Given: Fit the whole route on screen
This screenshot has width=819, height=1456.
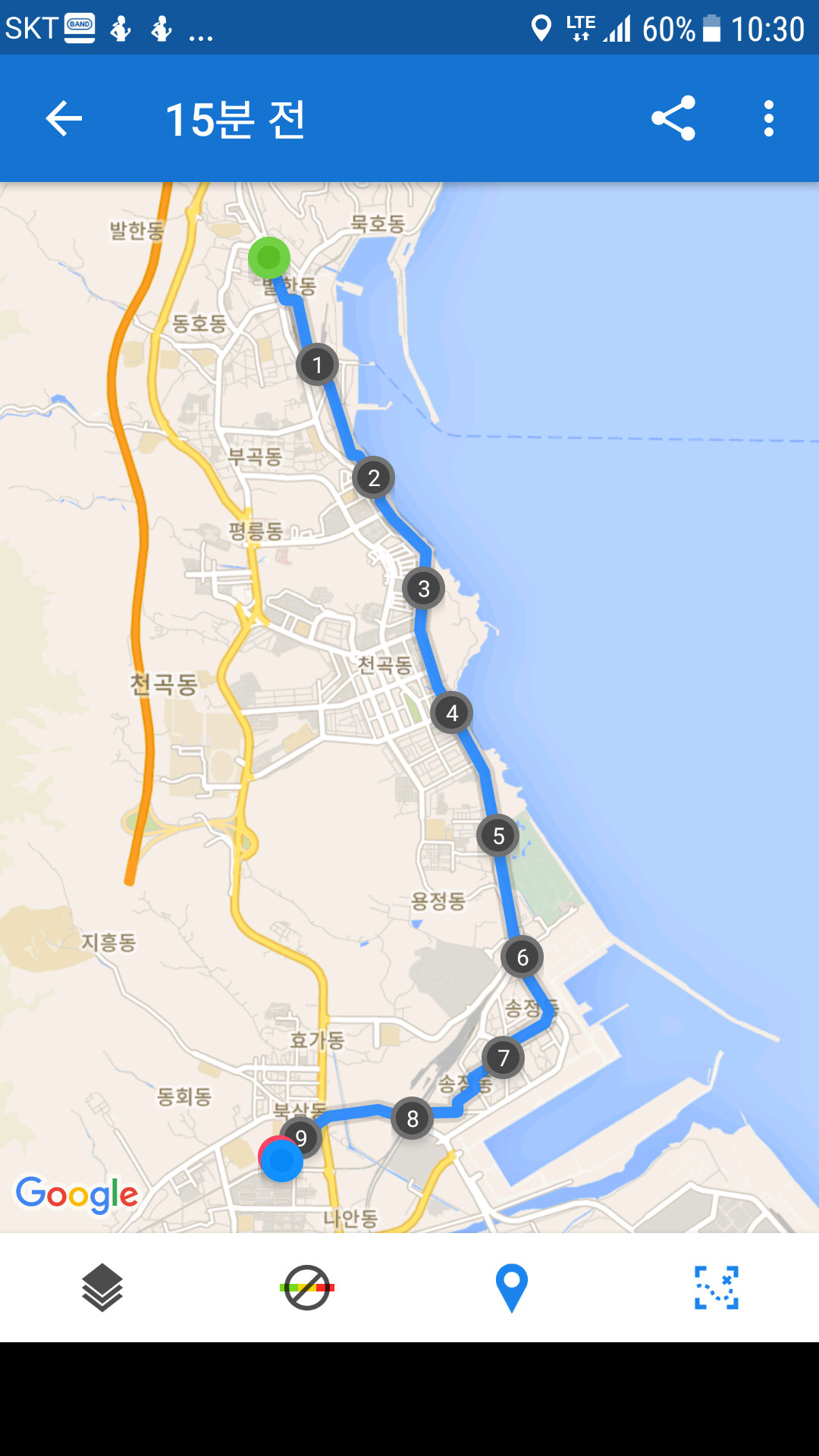Looking at the screenshot, I should (x=717, y=1288).
